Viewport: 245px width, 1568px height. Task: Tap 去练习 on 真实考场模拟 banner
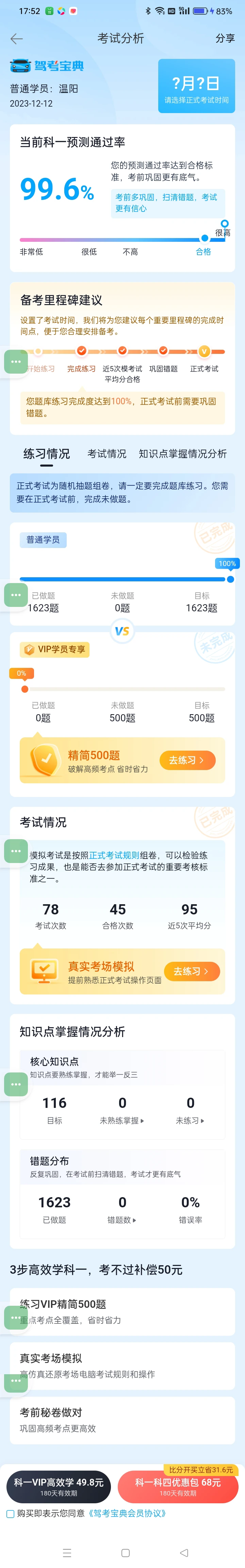191,971
